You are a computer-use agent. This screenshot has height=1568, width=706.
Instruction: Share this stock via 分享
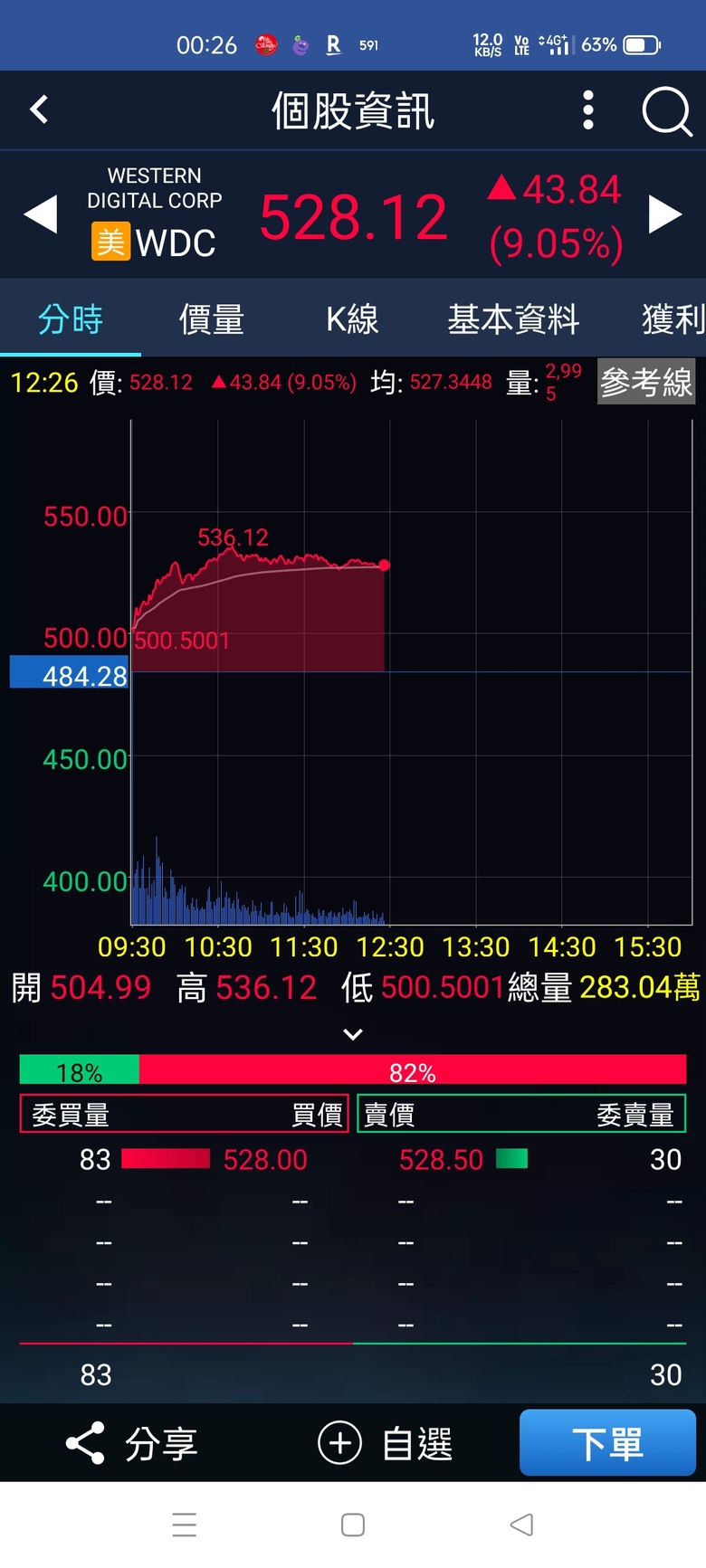click(x=132, y=1443)
